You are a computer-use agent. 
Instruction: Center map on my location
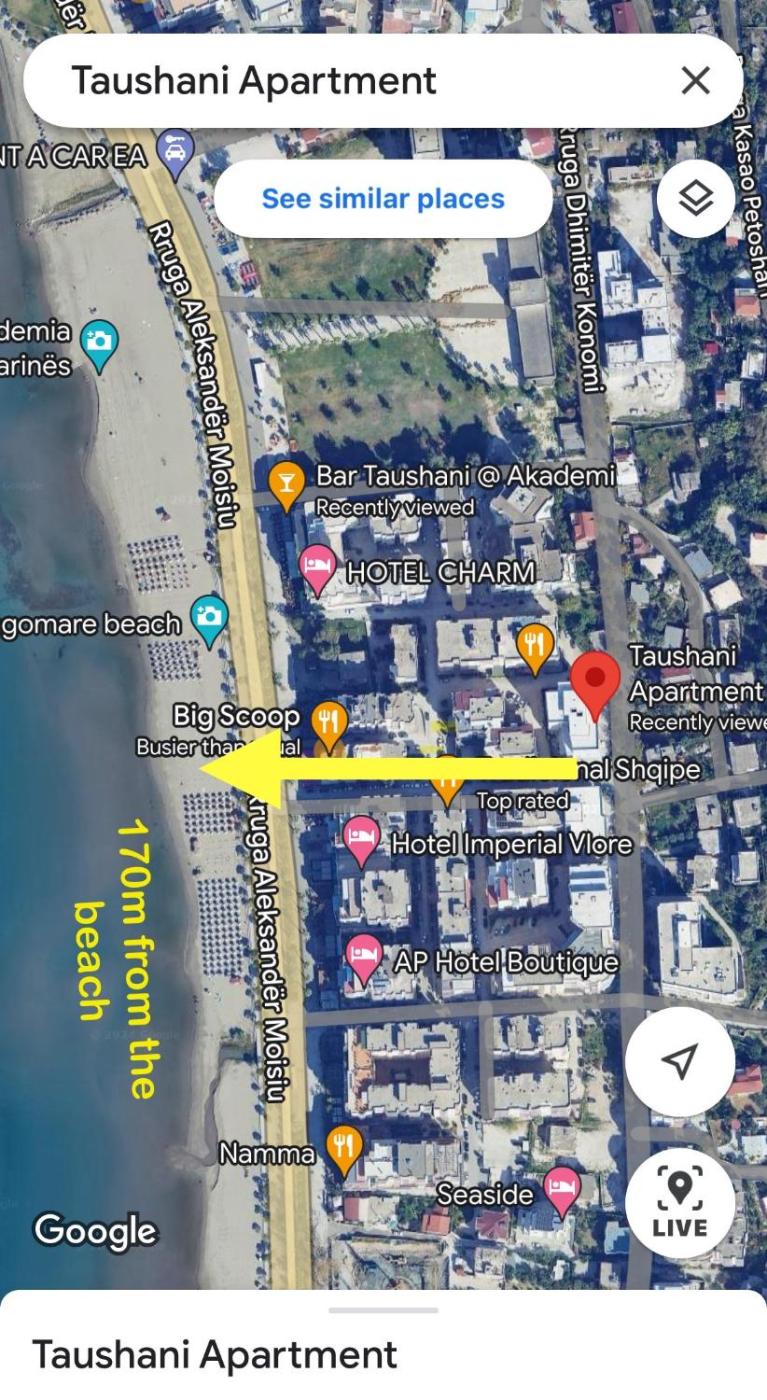(x=680, y=1061)
